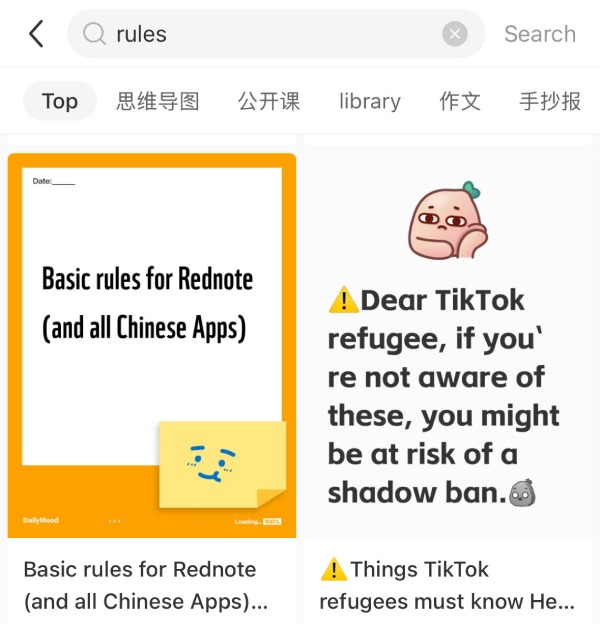
Task: Switch to the 思维导图 tab
Action: [158, 101]
